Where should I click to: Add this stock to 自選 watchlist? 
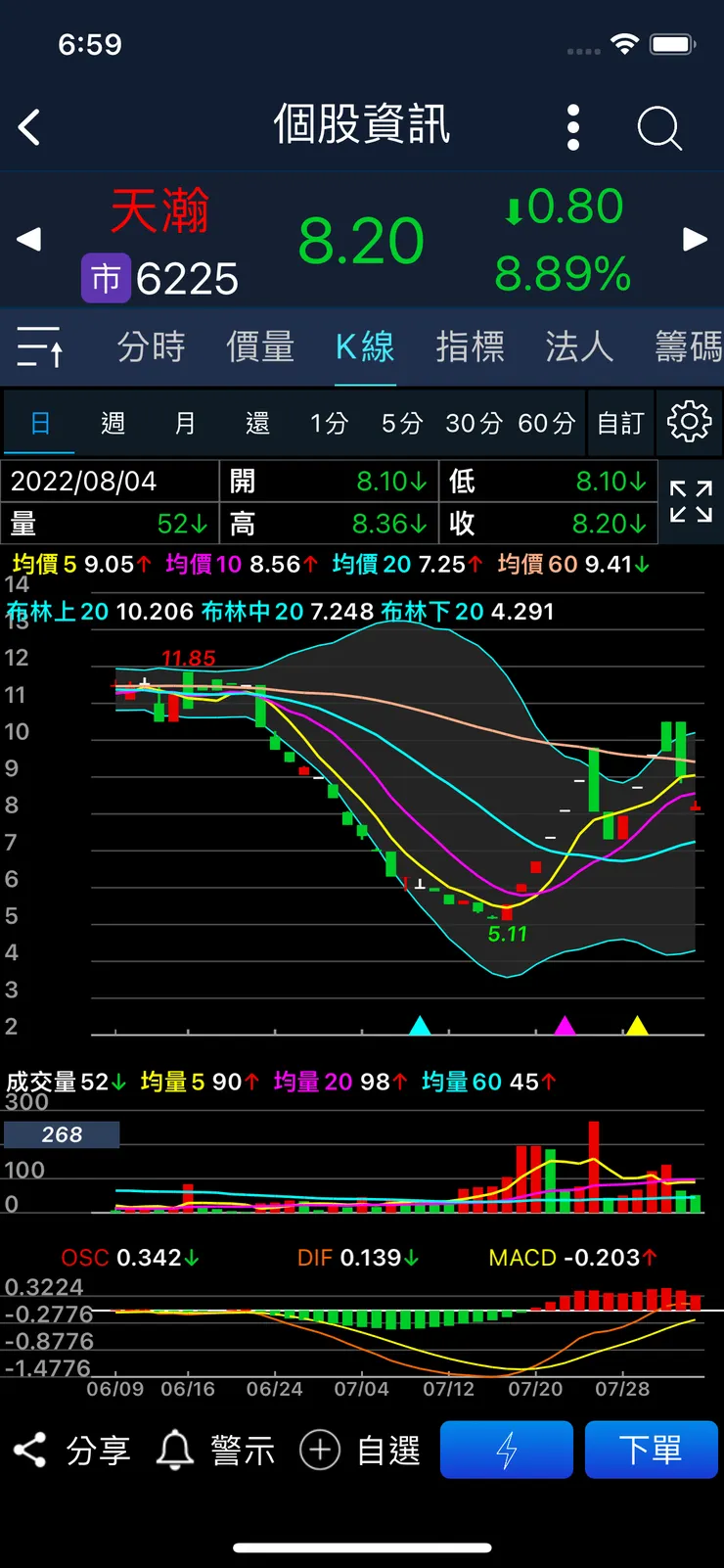[360, 1450]
